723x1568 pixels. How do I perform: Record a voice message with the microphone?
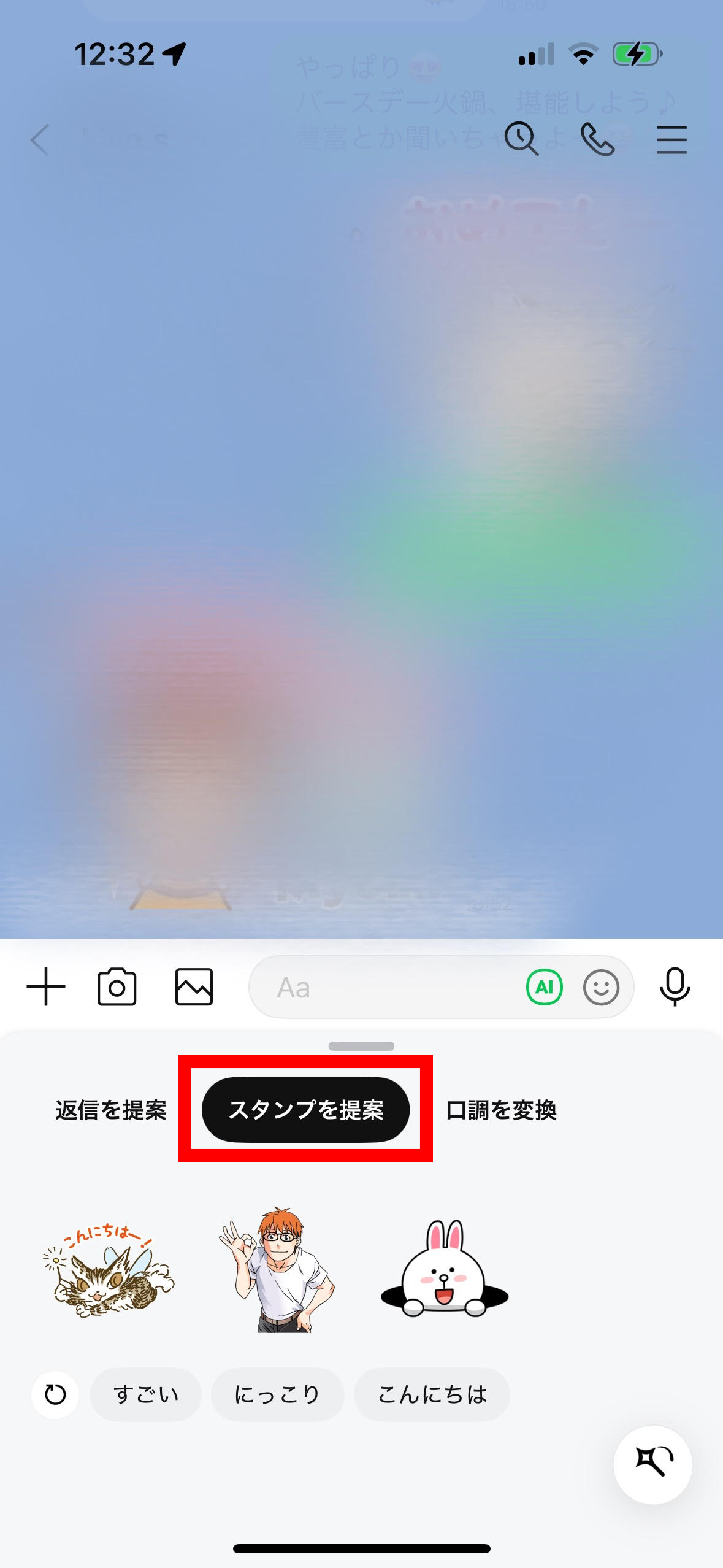[675, 987]
